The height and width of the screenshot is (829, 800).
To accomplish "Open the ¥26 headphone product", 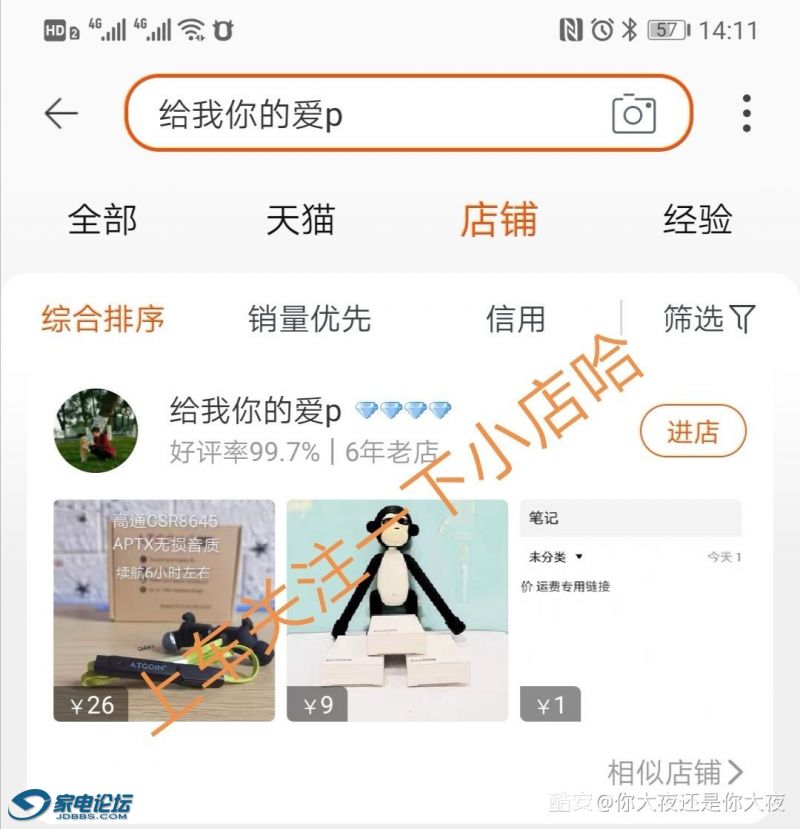I will point(164,610).
